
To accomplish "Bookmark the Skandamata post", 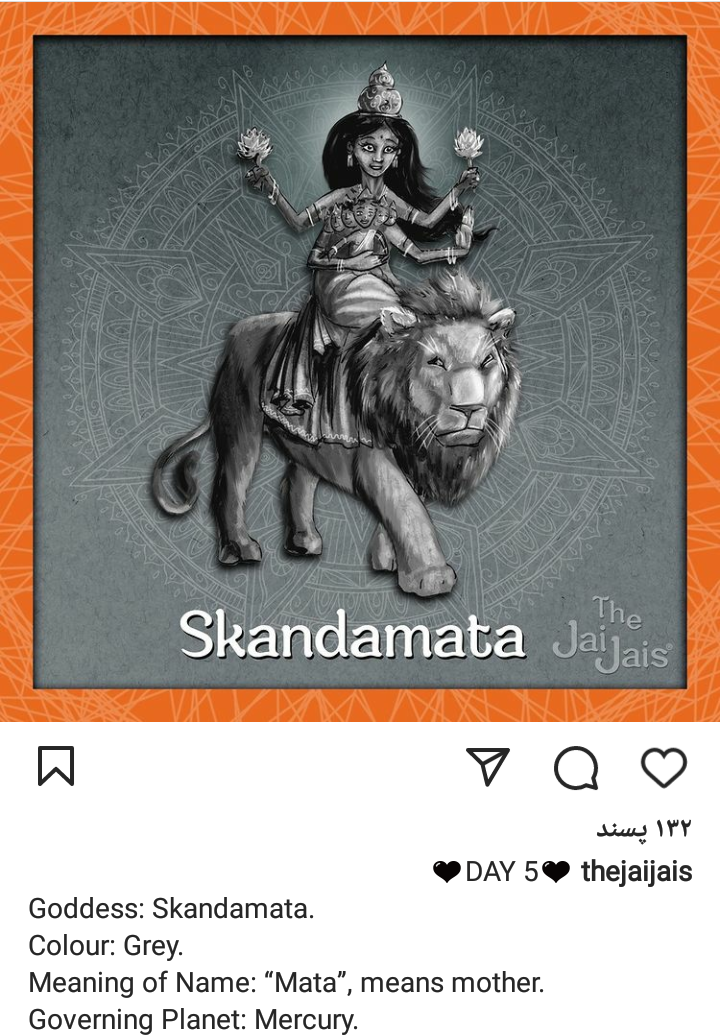I will pyautogui.click(x=56, y=767).
